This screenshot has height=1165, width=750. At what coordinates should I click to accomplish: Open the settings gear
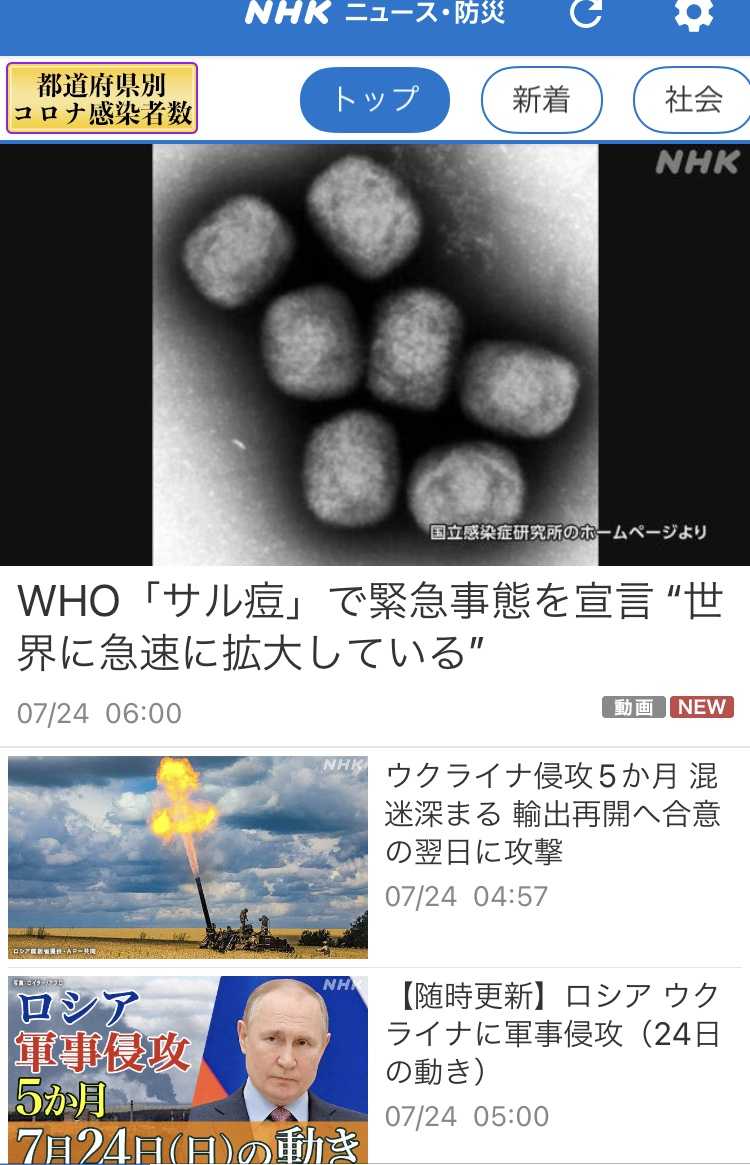pos(693,13)
